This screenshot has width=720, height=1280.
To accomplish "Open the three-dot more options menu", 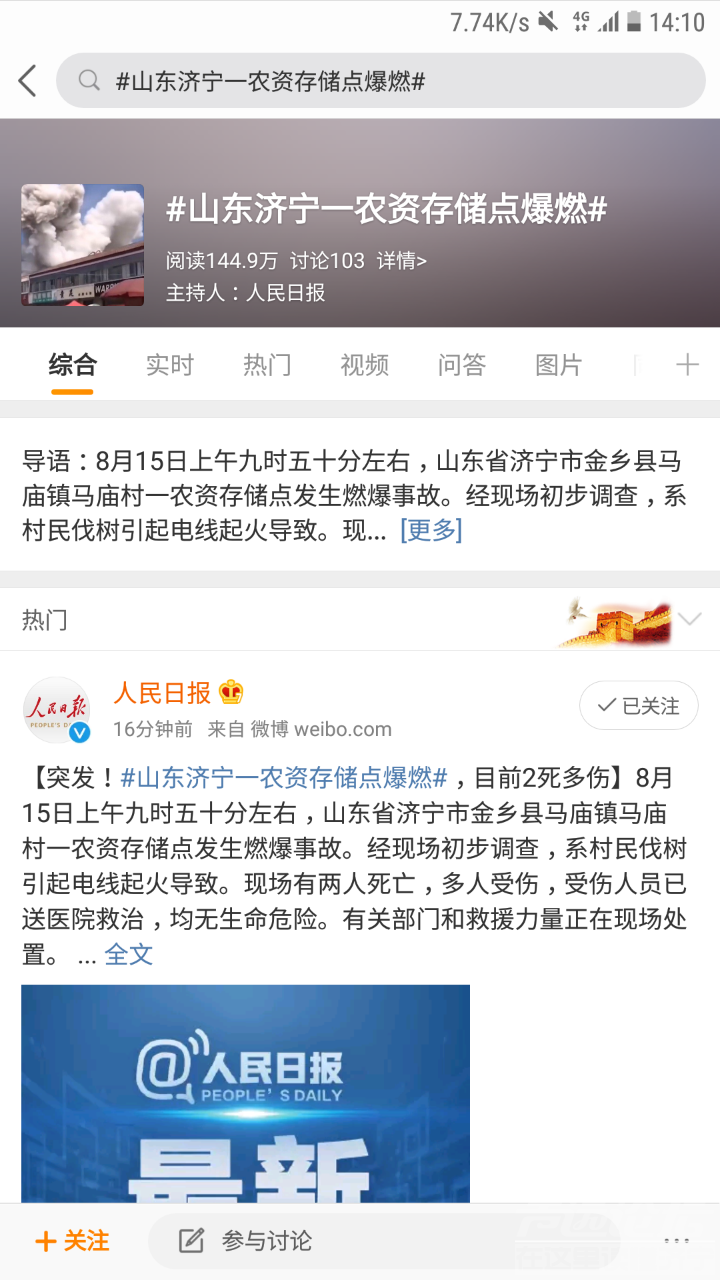I will pyautogui.click(x=677, y=1241).
